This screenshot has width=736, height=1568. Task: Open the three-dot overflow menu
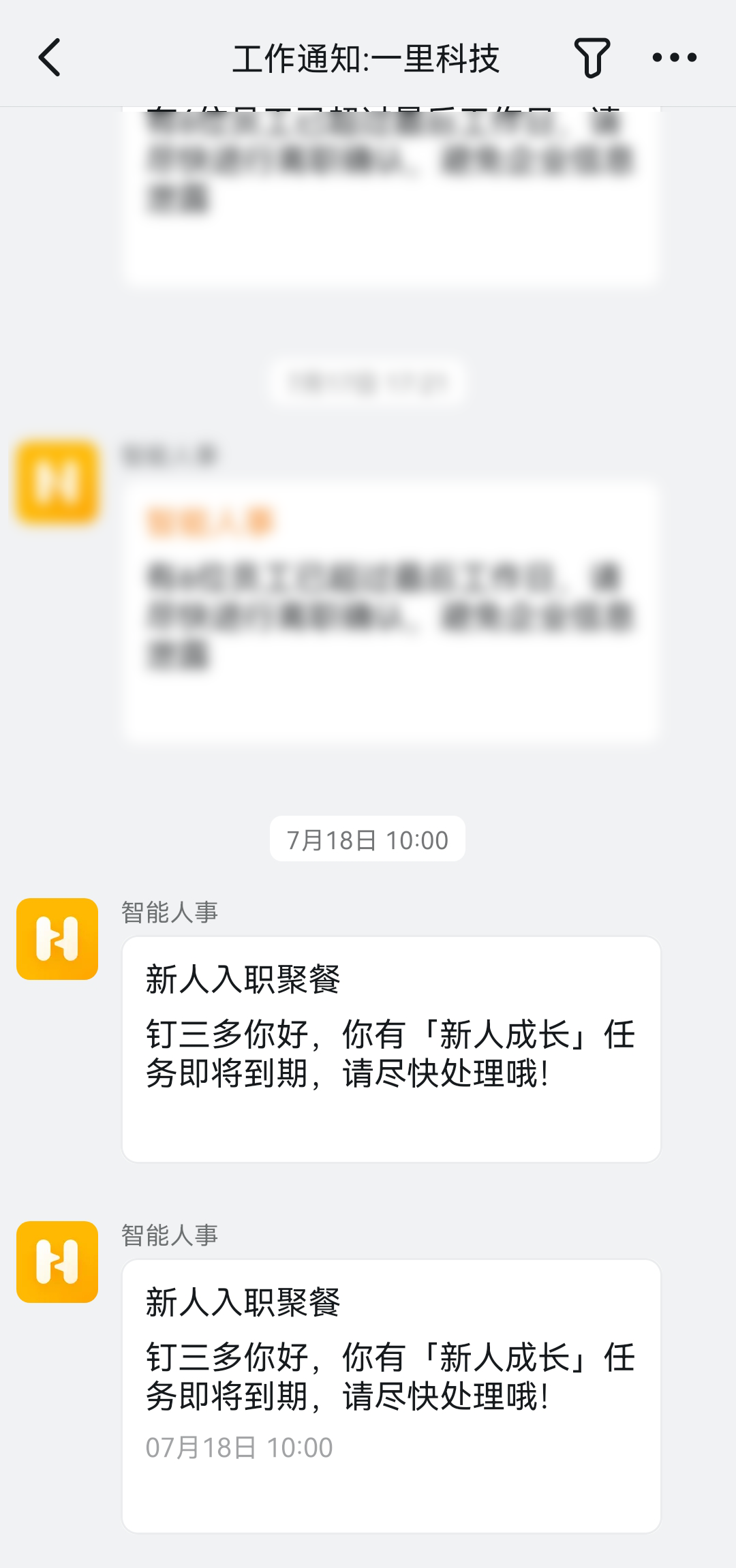[674, 57]
